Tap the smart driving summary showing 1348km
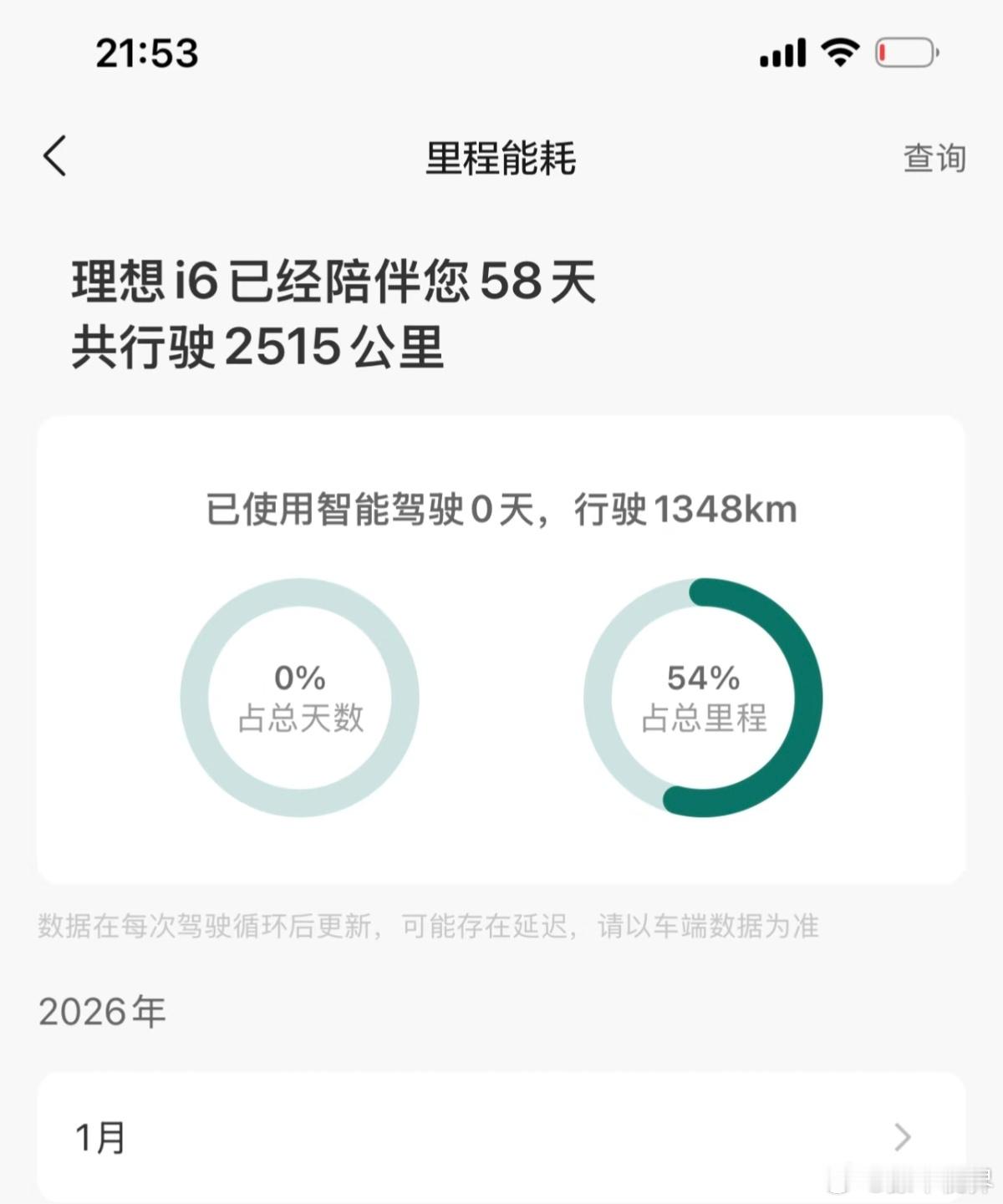The image size is (1003, 1204). (x=501, y=508)
